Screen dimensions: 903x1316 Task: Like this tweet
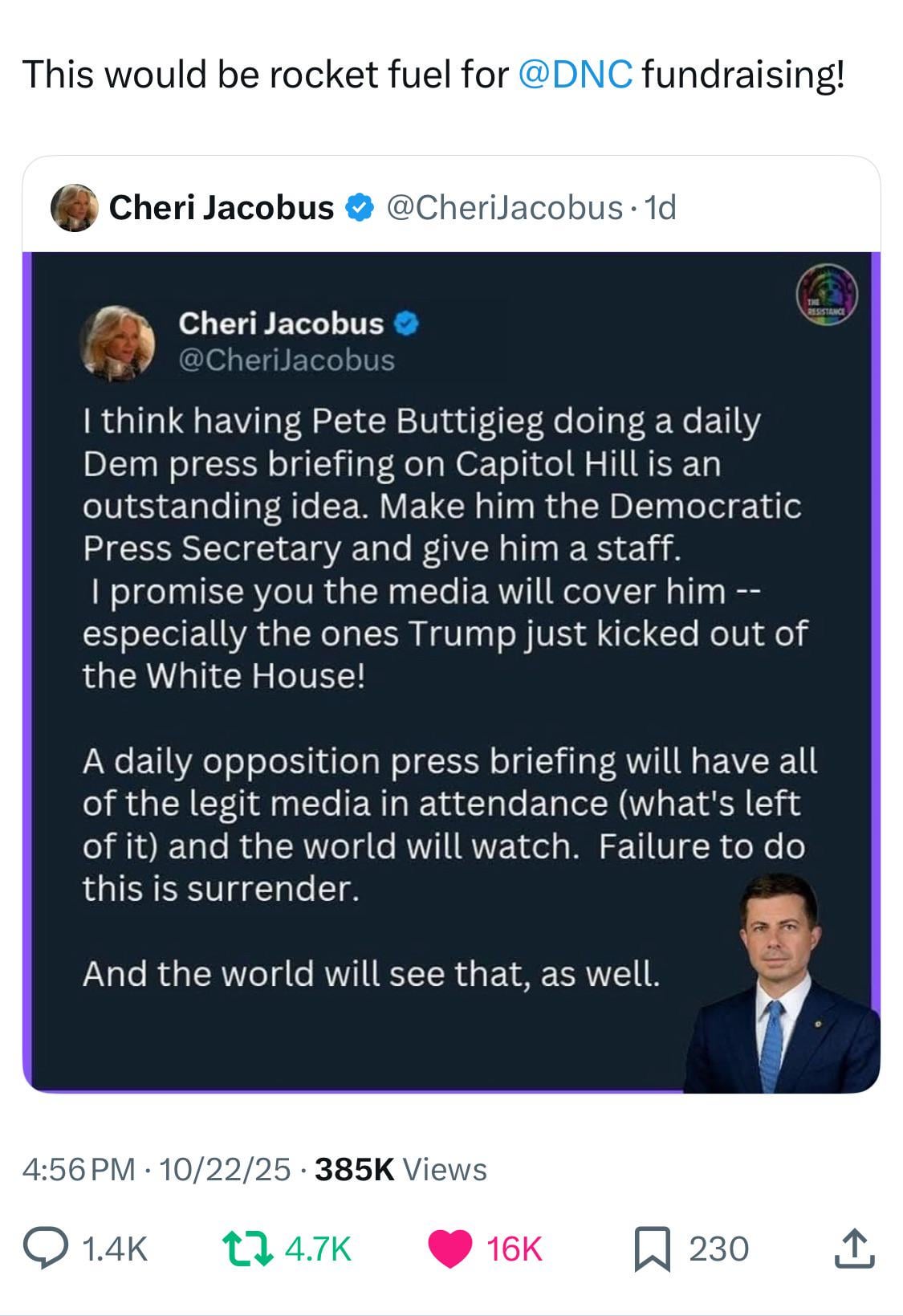pyautogui.click(x=449, y=1249)
